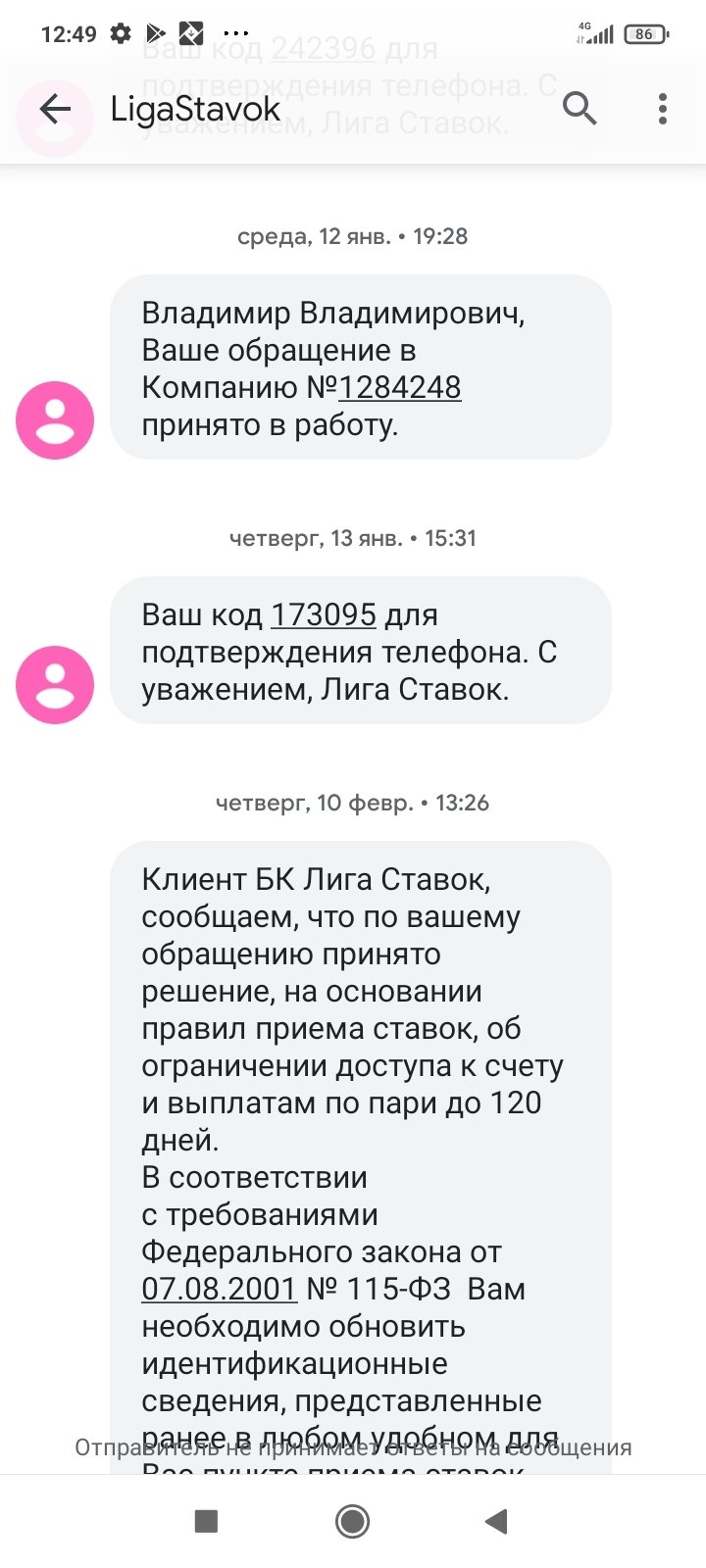Go back to the conversations list
The height and width of the screenshot is (1568, 706).
pos(55,109)
